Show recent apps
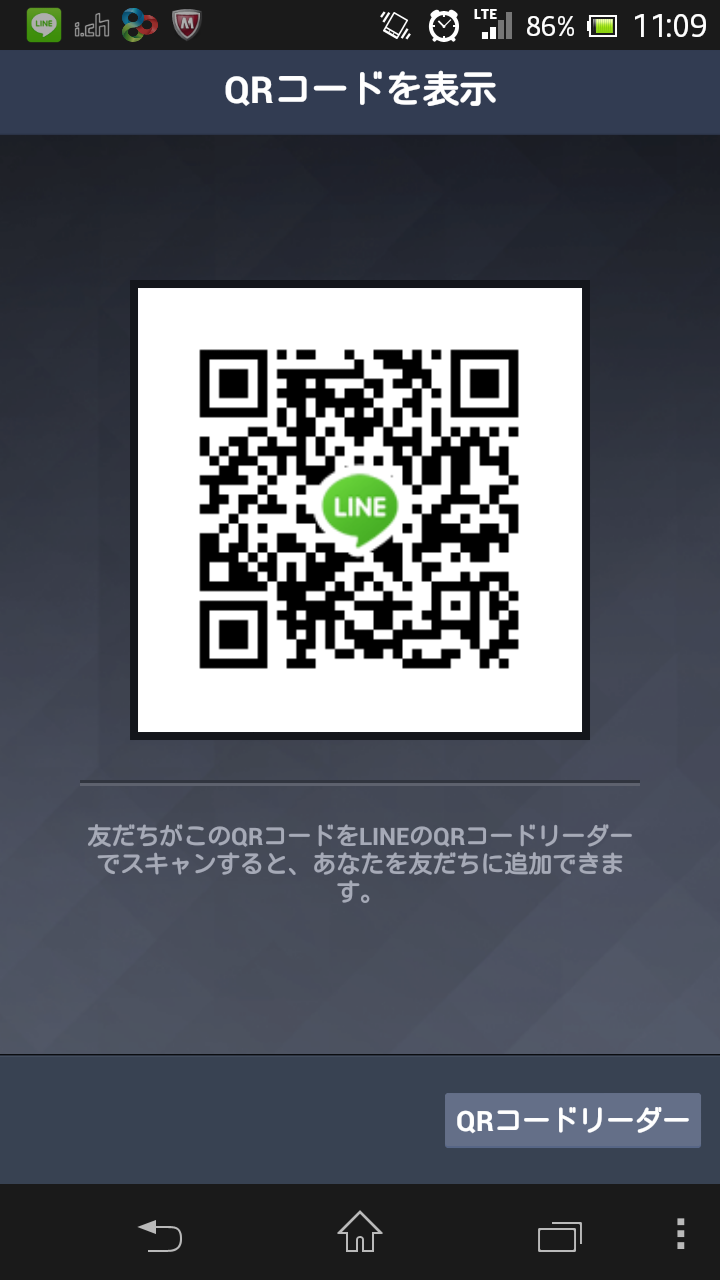The image size is (720, 1280). coord(560,1236)
